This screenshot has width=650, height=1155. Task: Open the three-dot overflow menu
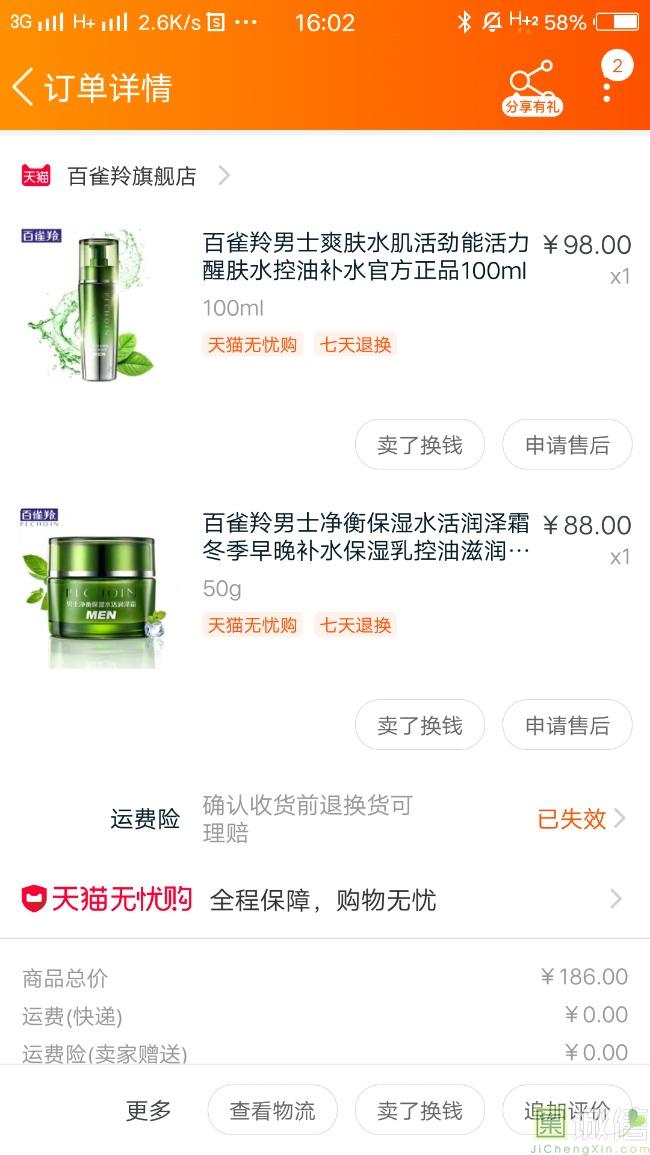pos(607,88)
